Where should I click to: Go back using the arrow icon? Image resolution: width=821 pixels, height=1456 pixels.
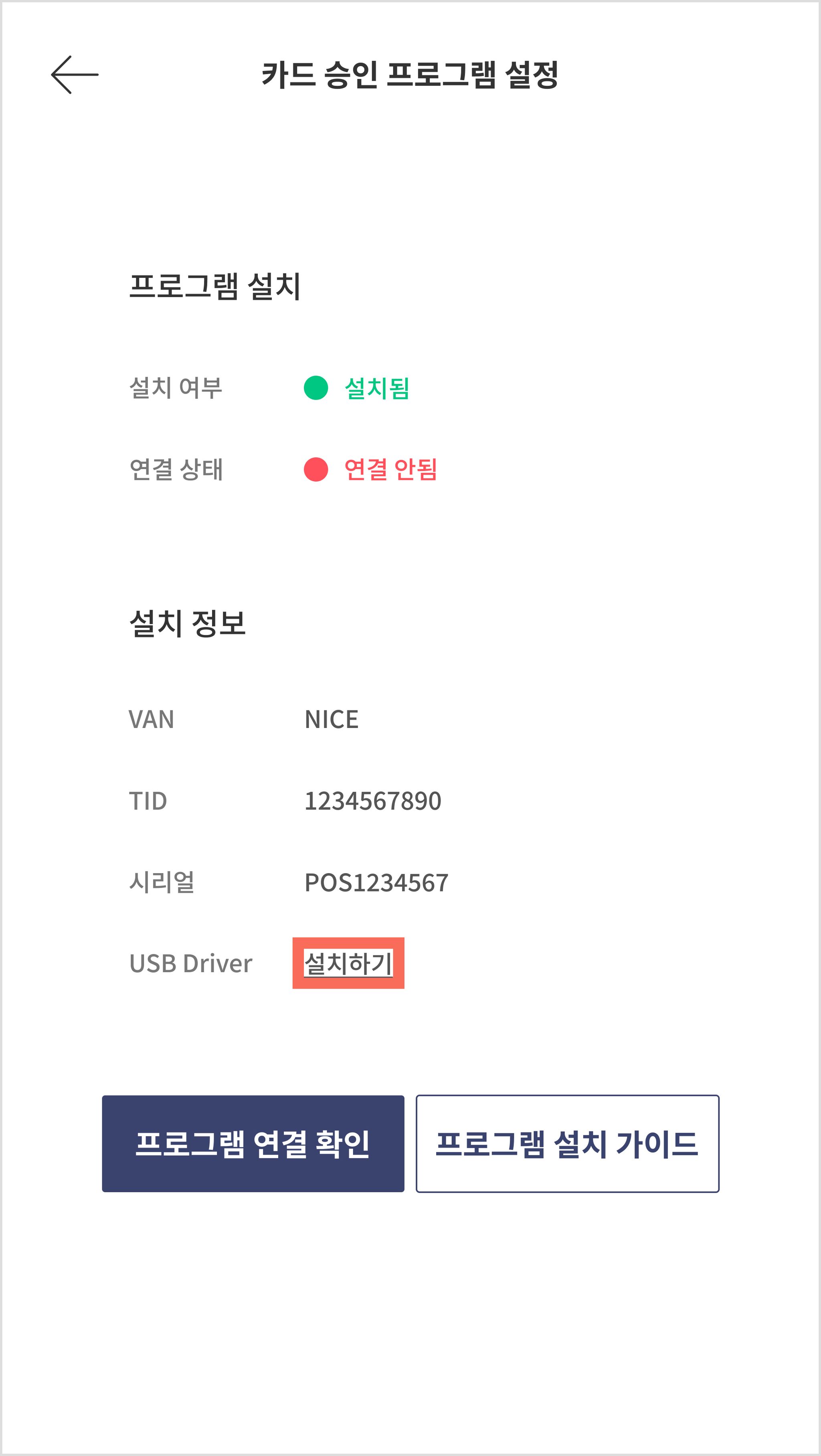[75, 75]
